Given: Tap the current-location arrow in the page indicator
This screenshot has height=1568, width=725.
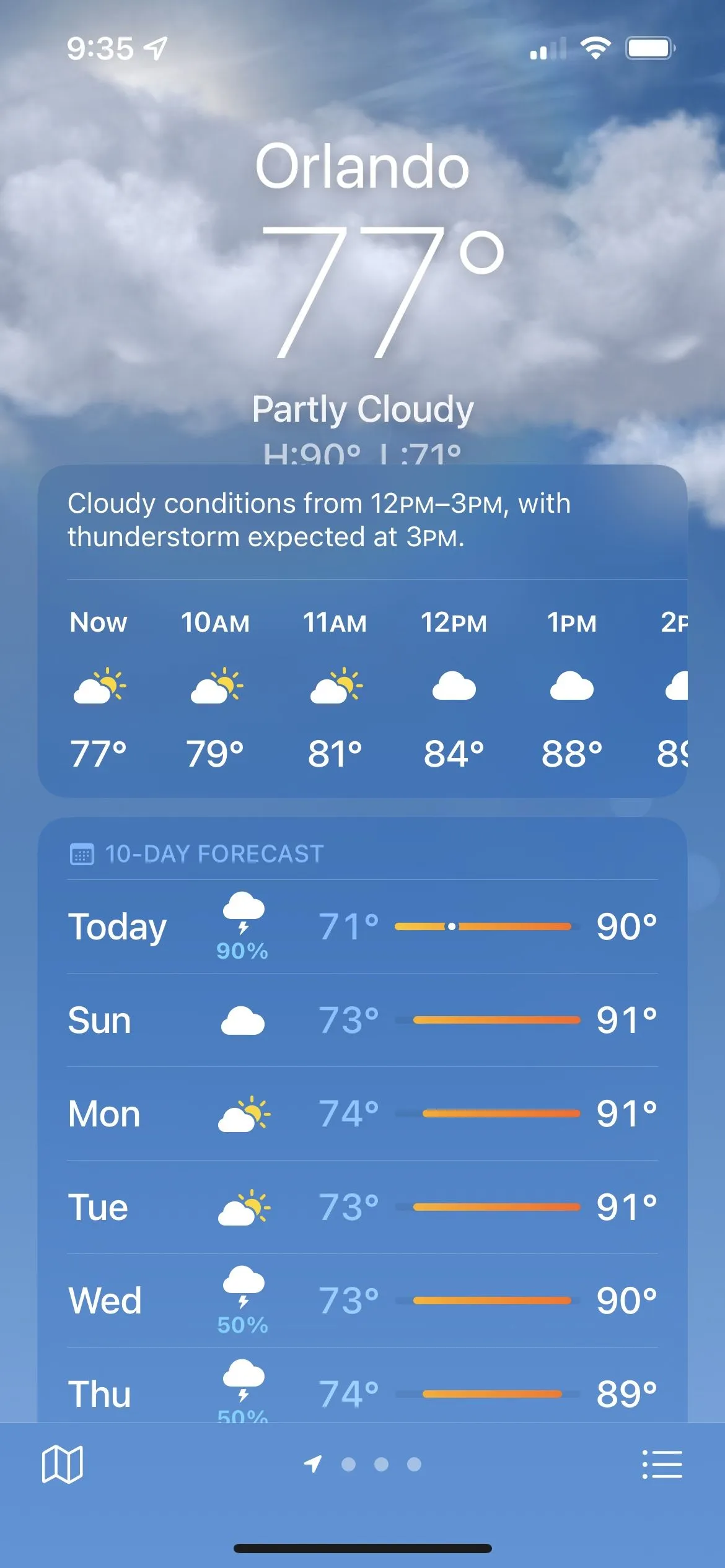Looking at the screenshot, I should (x=313, y=1464).
